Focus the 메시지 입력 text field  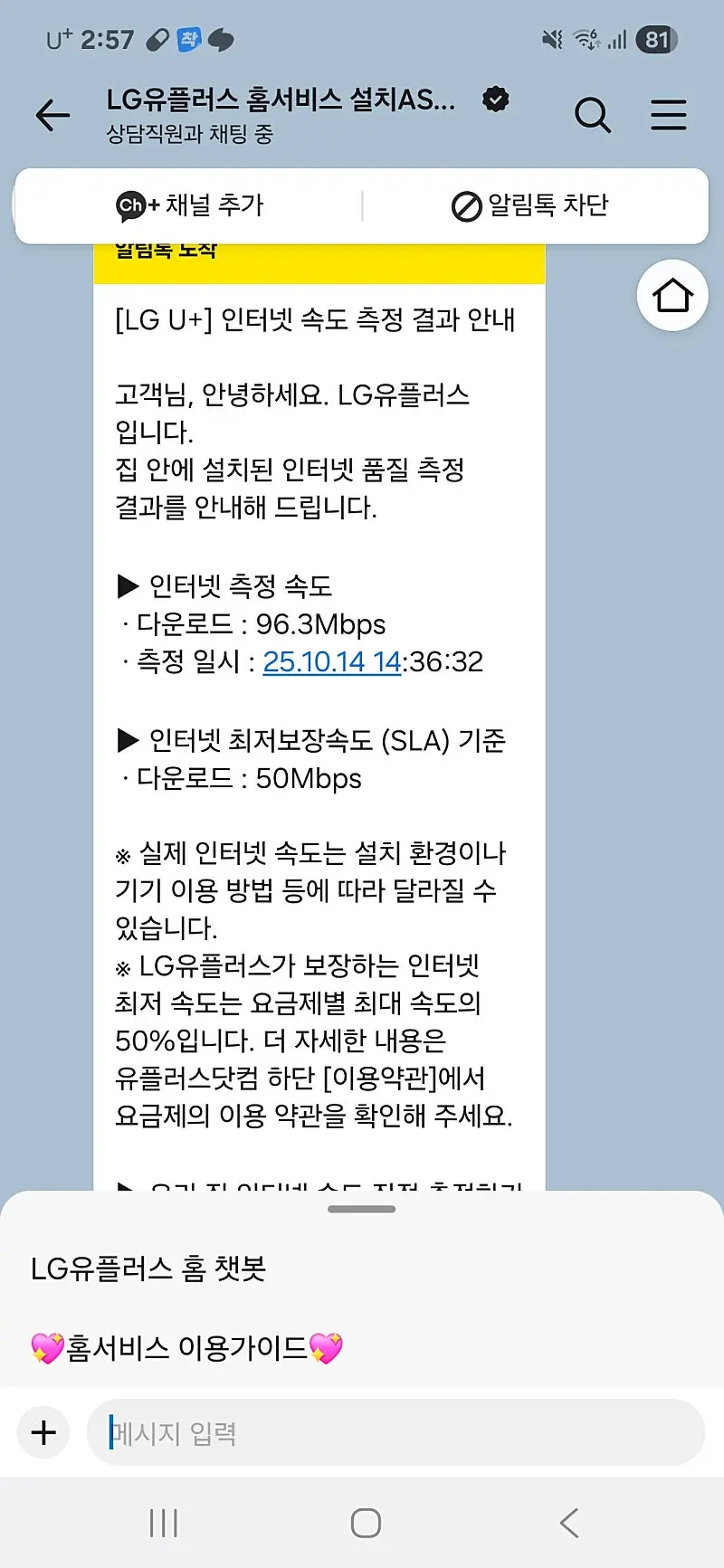tap(395, 1432)
